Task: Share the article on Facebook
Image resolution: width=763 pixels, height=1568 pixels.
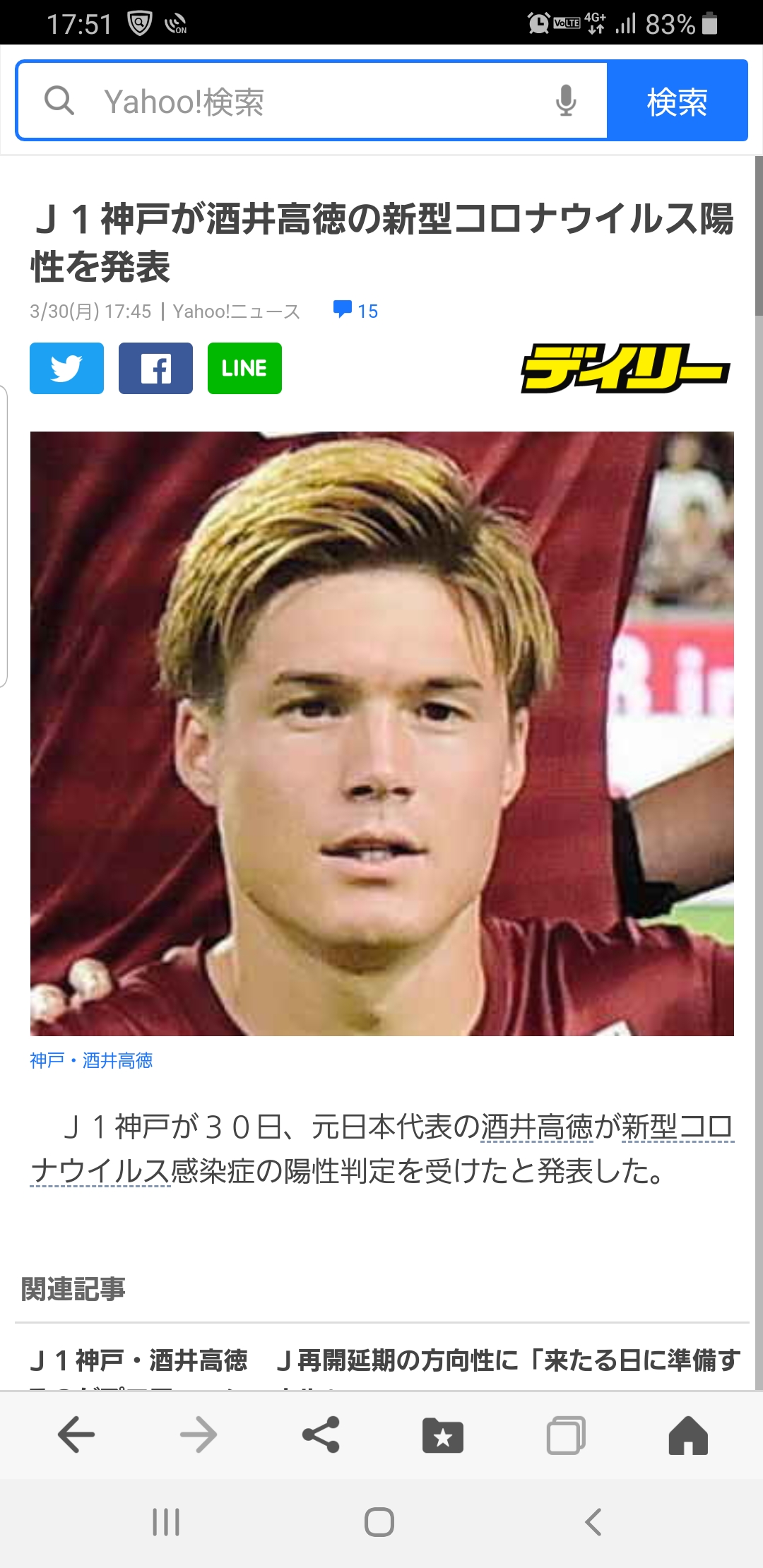Action: coord(155,368)
